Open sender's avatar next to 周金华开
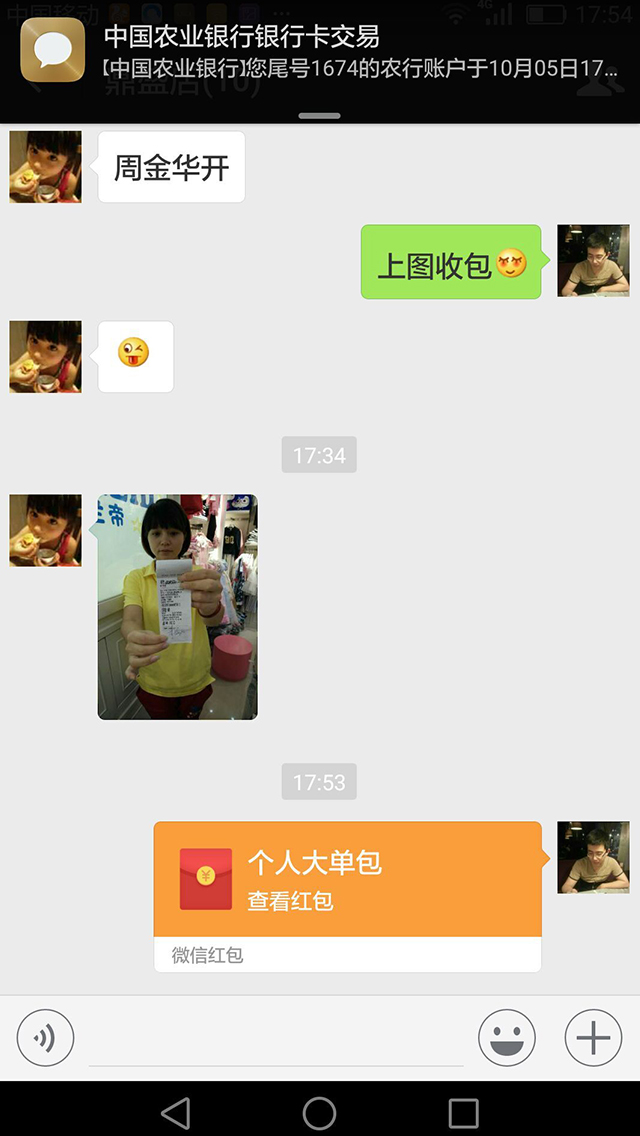Viewport: 640px width, 1136px height. [x=46, y=167]
